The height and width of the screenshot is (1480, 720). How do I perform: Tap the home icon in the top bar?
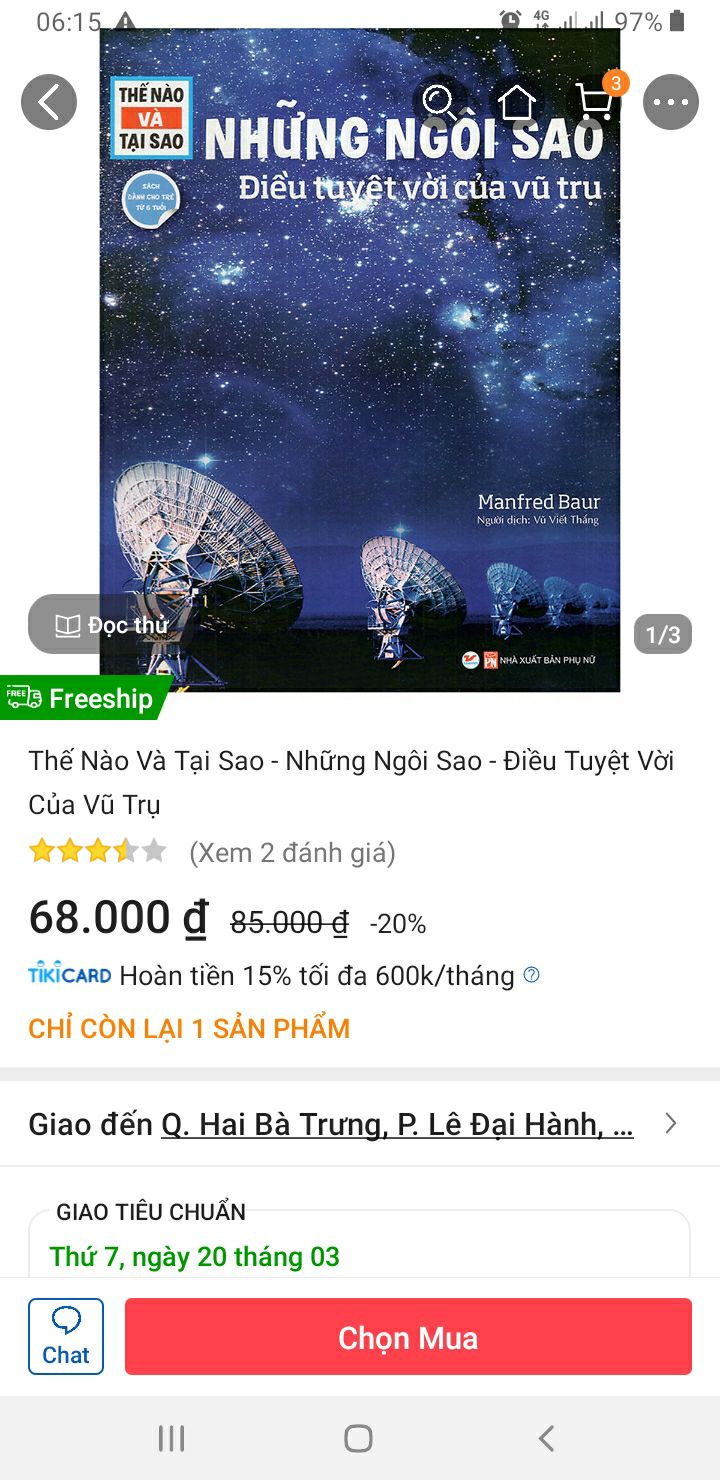point(517,101)
